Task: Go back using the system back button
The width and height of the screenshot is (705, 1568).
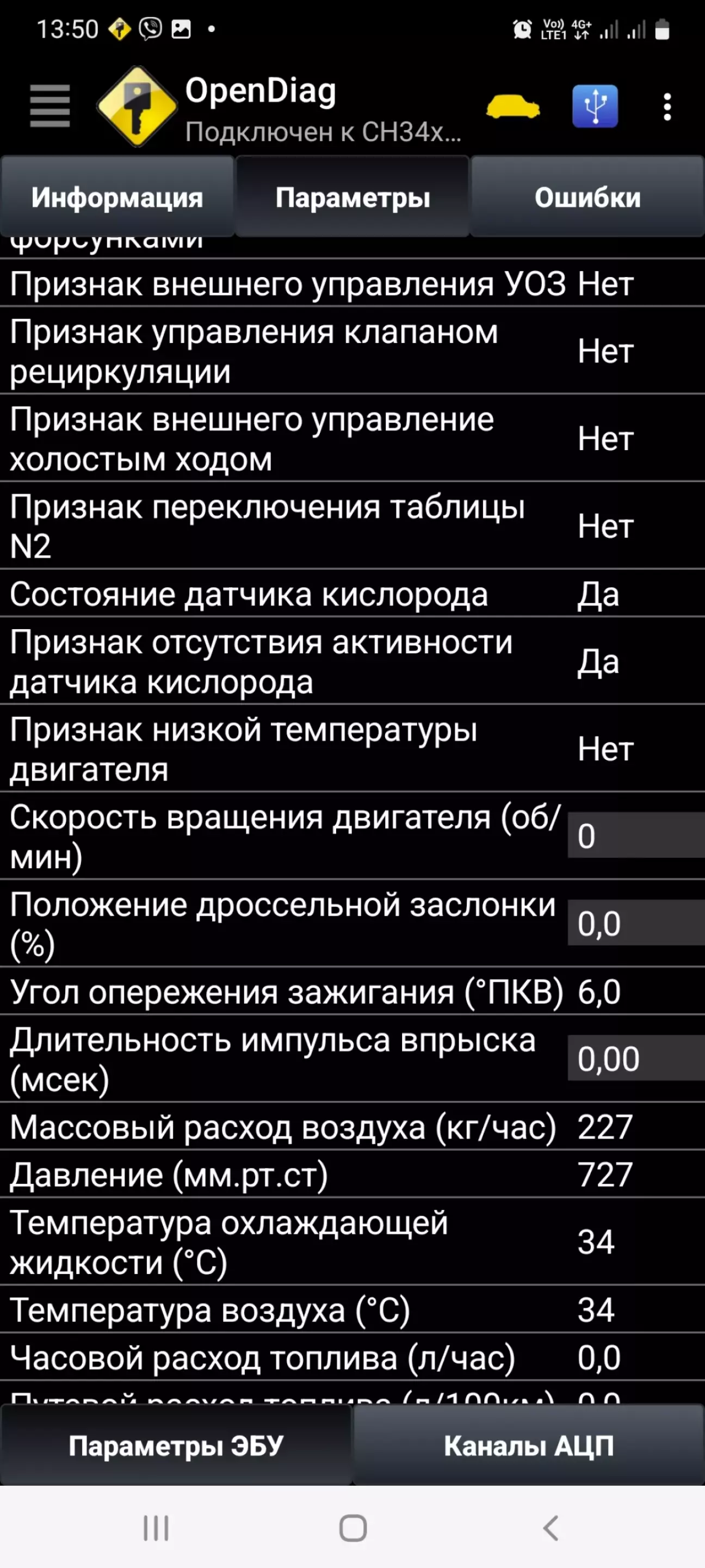Action: [x=551, y=1528]
